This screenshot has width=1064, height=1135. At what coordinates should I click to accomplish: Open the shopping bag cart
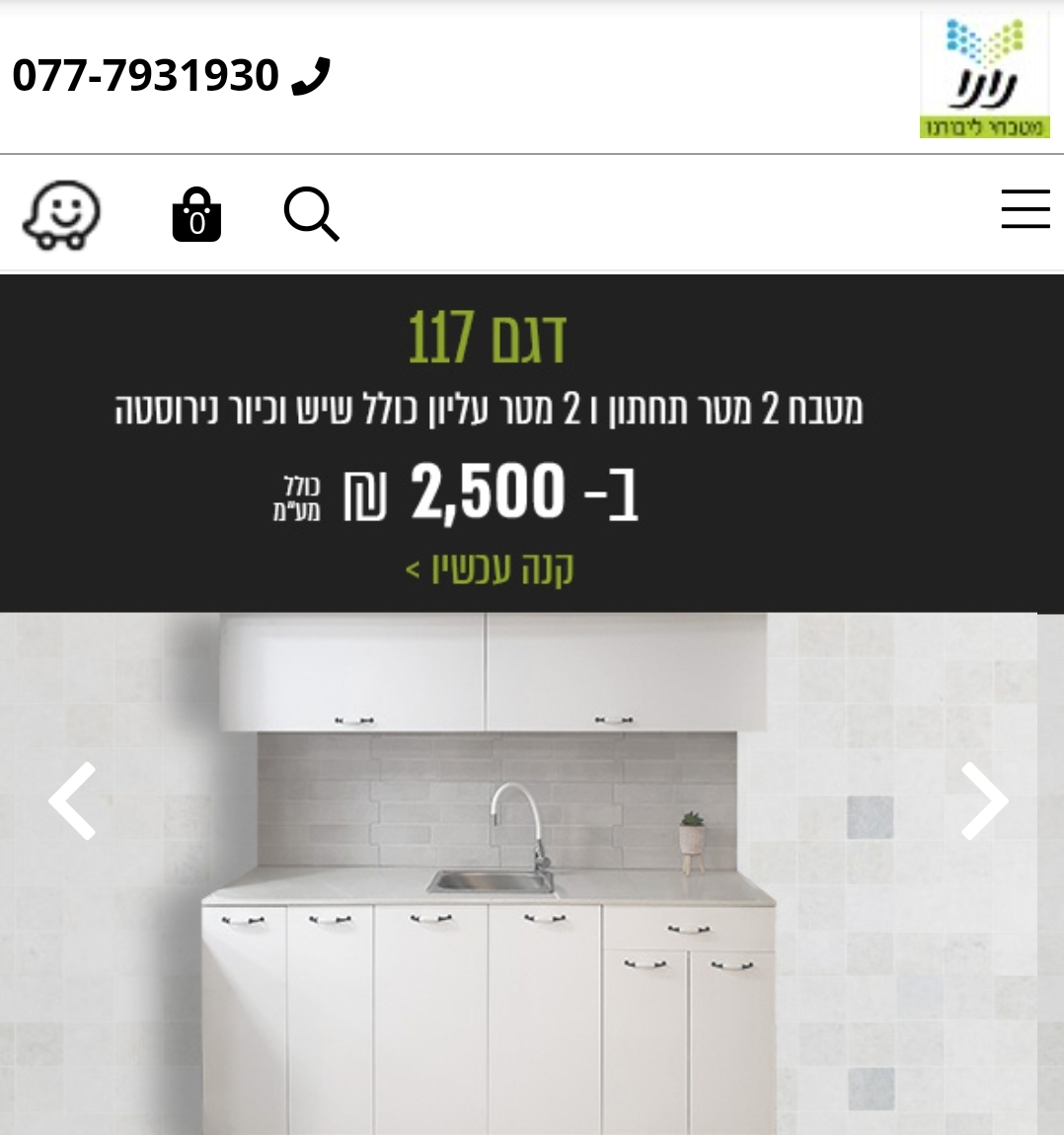(x=196, y=215)
